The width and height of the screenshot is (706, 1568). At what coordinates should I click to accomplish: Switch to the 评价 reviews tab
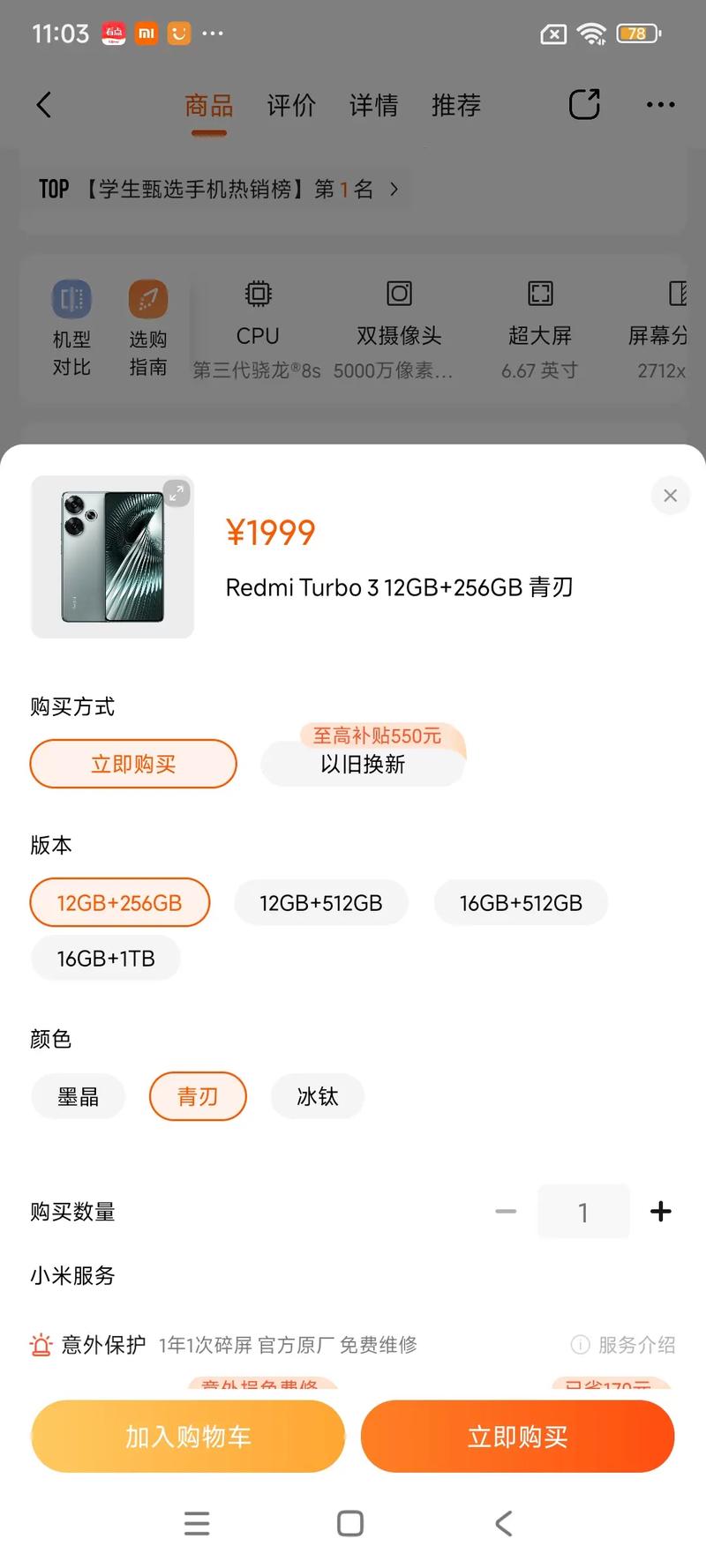[x=290, y=104]
